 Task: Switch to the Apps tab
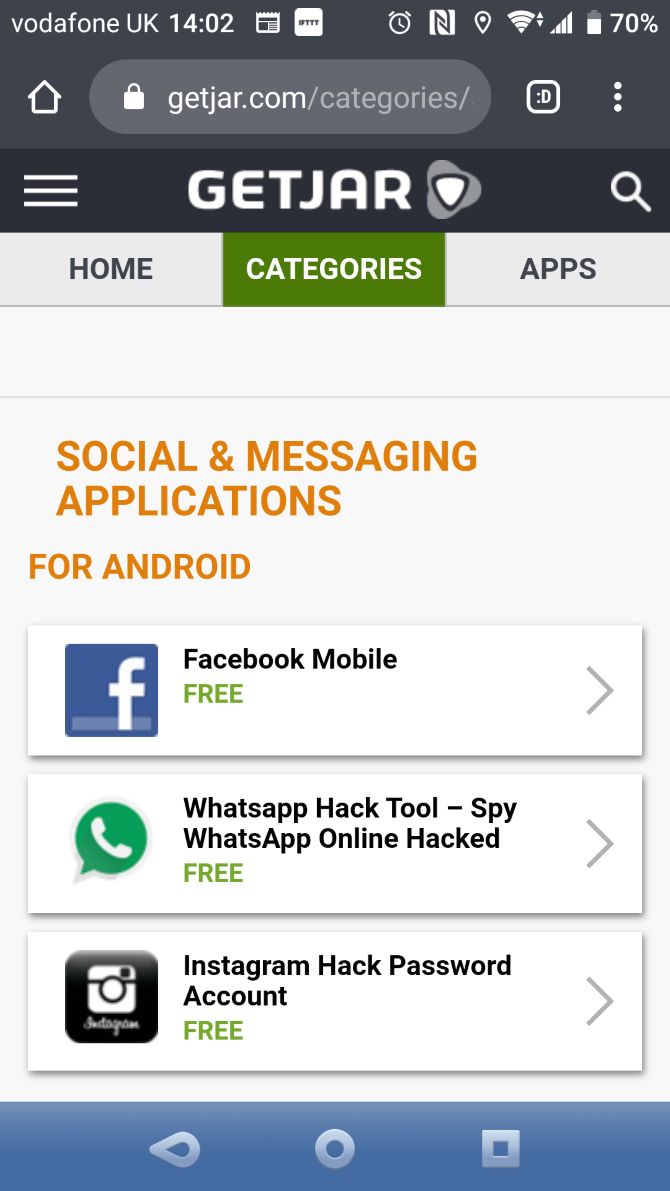click(x=558, y=269)
